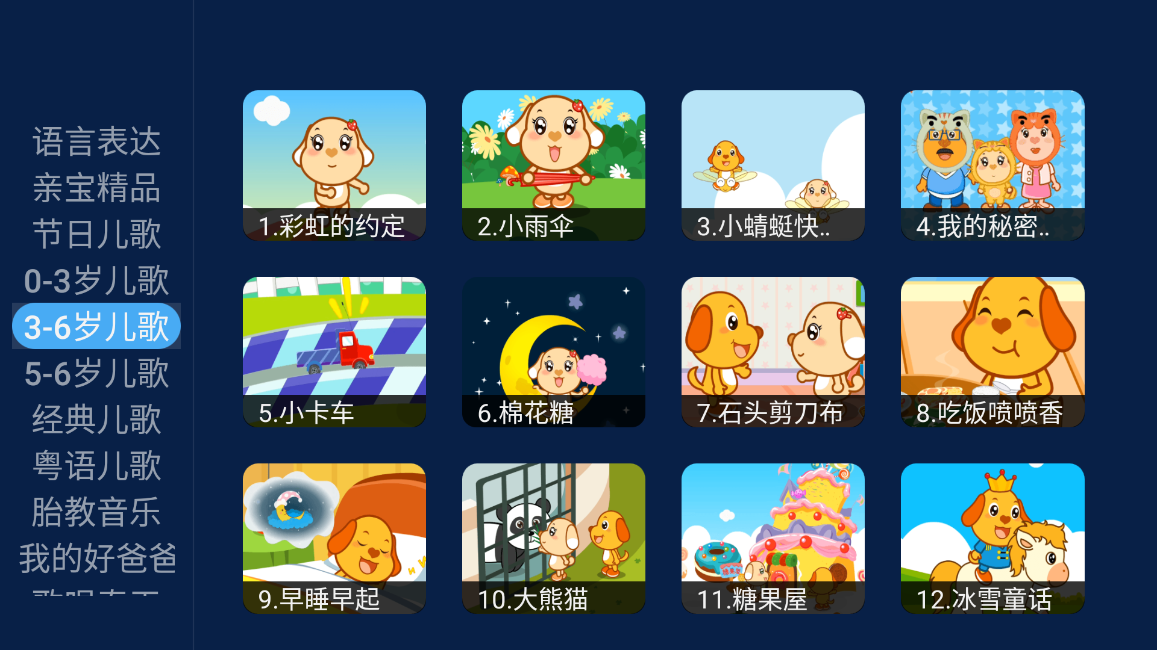1157x650 pixels.
Task: Open the 胎教音乐 category
Action: (x=96, y=512)
